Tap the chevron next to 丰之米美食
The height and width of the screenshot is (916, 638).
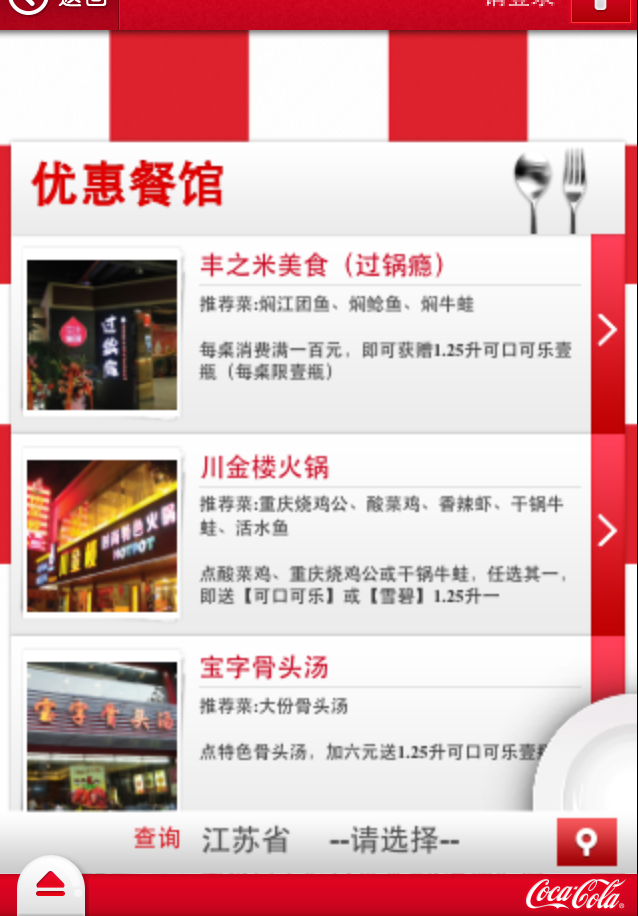coord(607,331)
